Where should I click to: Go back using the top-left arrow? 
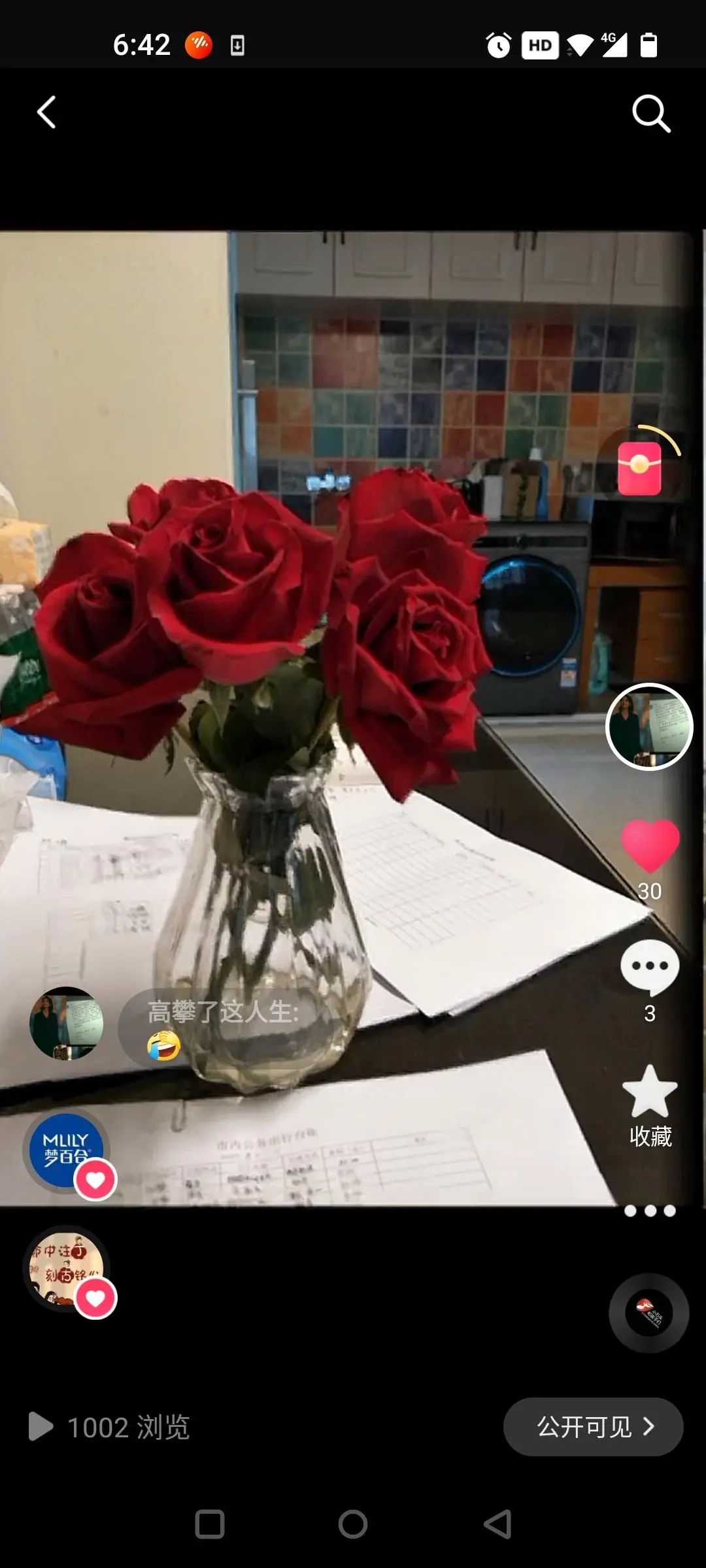pyautogui.click(x=46, y=112)
